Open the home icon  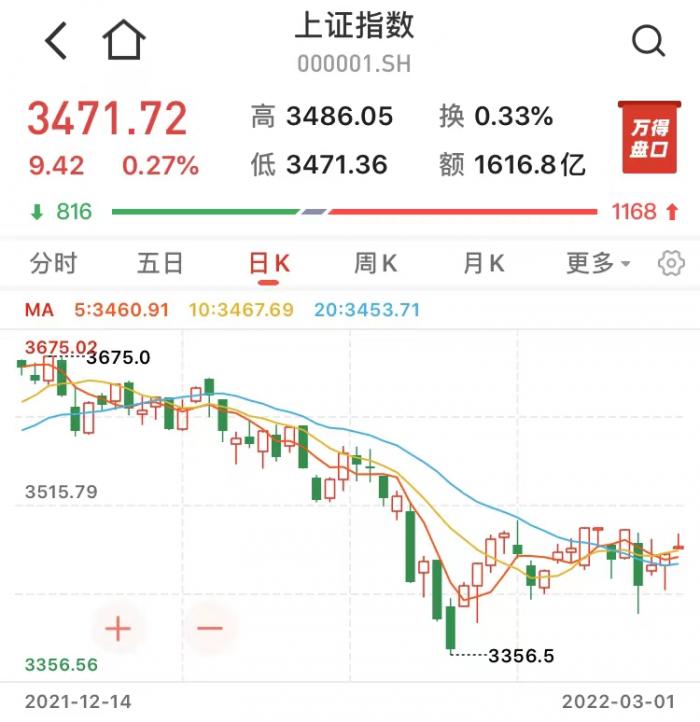(x=124, y=41)
